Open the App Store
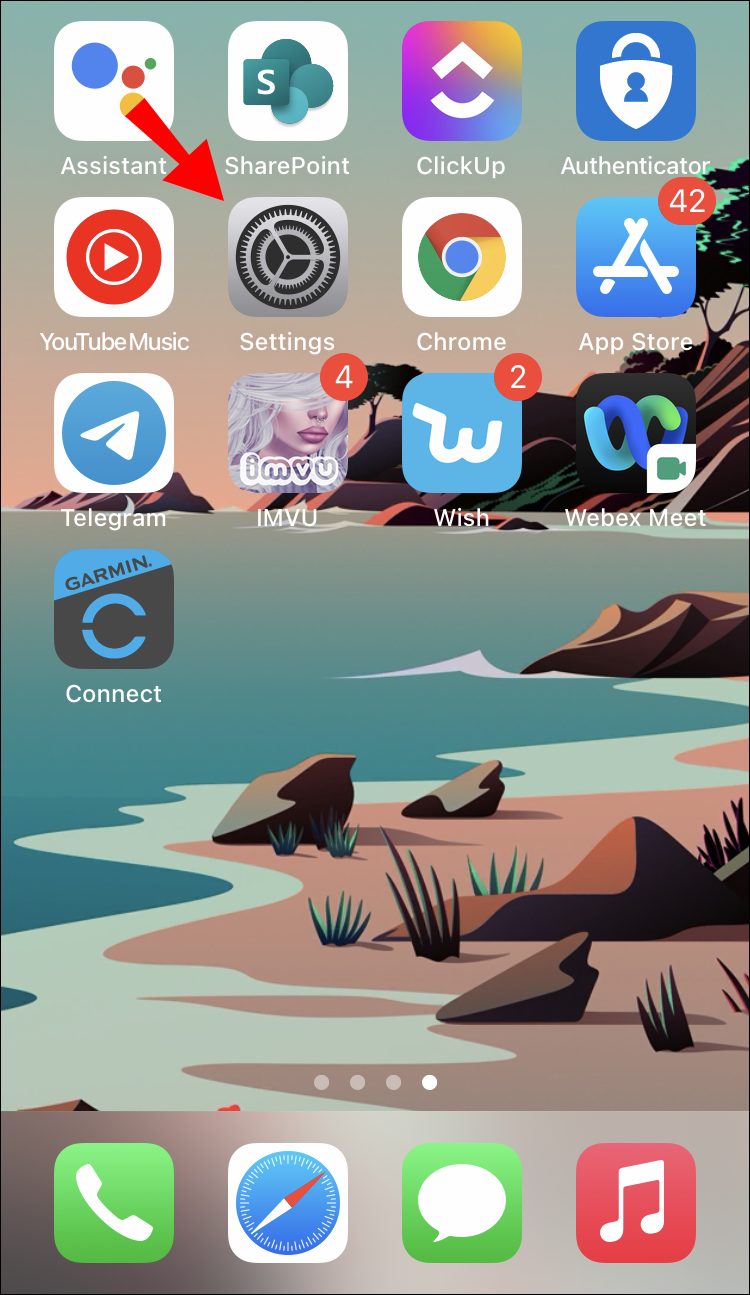750x1295 pixels. point(636,257)
